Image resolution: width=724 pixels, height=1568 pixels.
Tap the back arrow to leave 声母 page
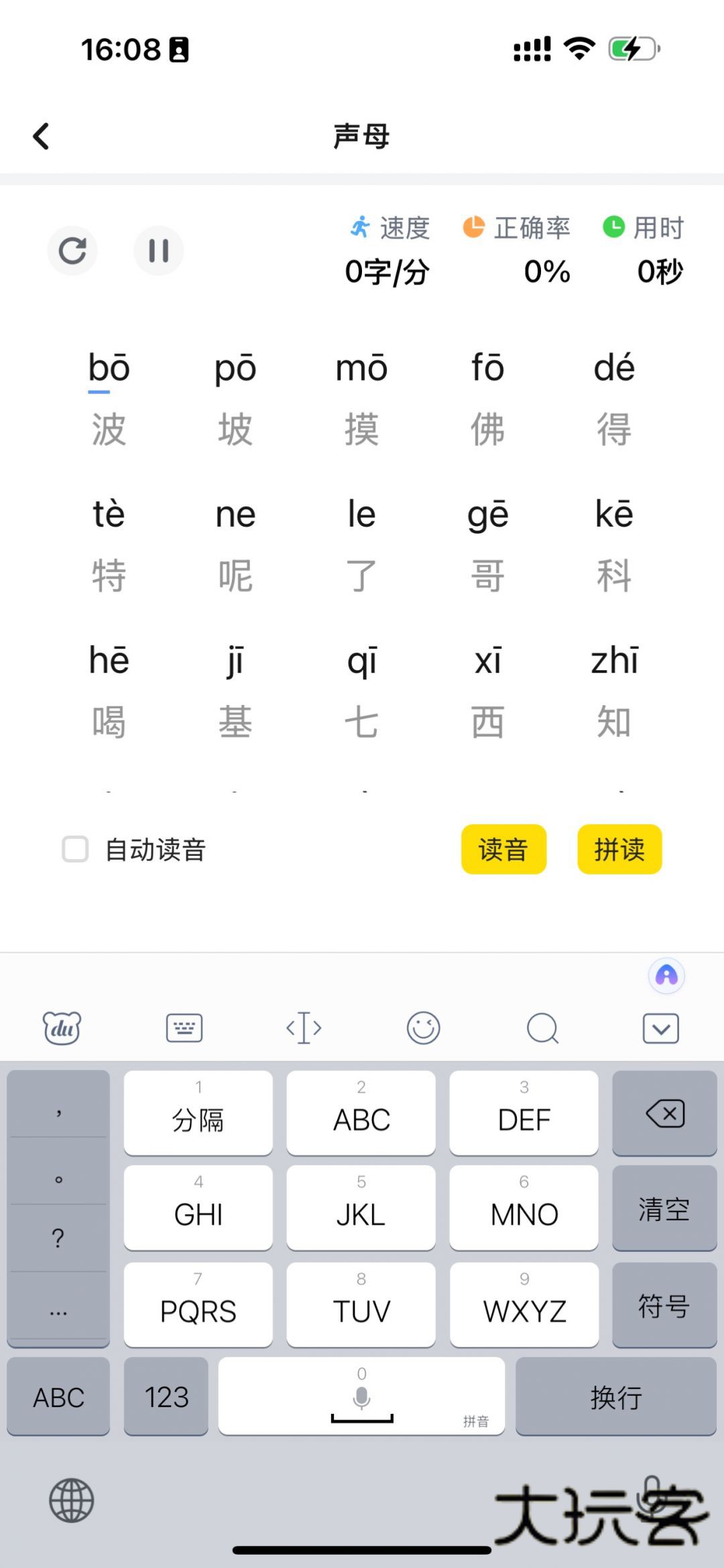click(42, 135)
